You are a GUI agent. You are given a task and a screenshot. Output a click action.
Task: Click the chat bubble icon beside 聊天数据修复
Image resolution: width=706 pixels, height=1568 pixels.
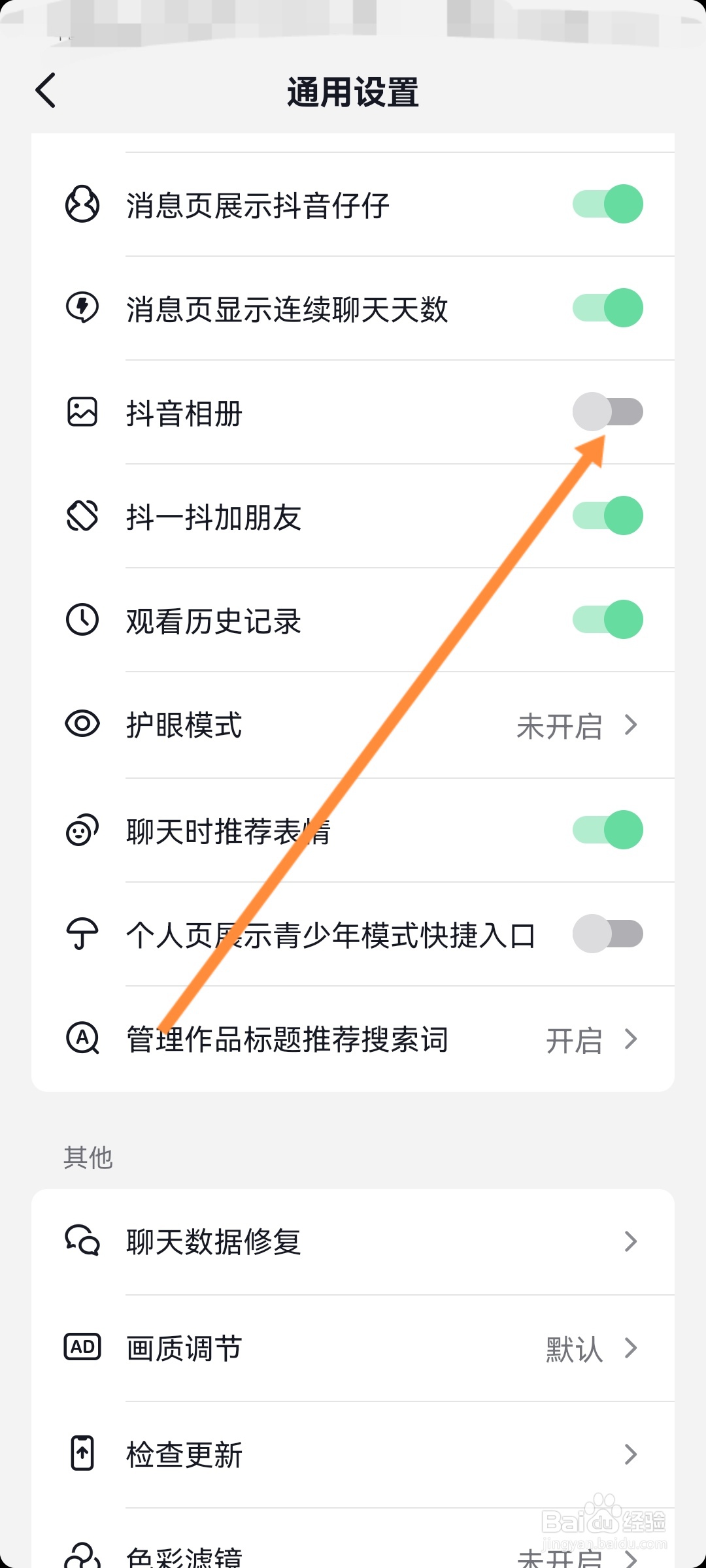pyautogui.click(x=81, y=1240)
